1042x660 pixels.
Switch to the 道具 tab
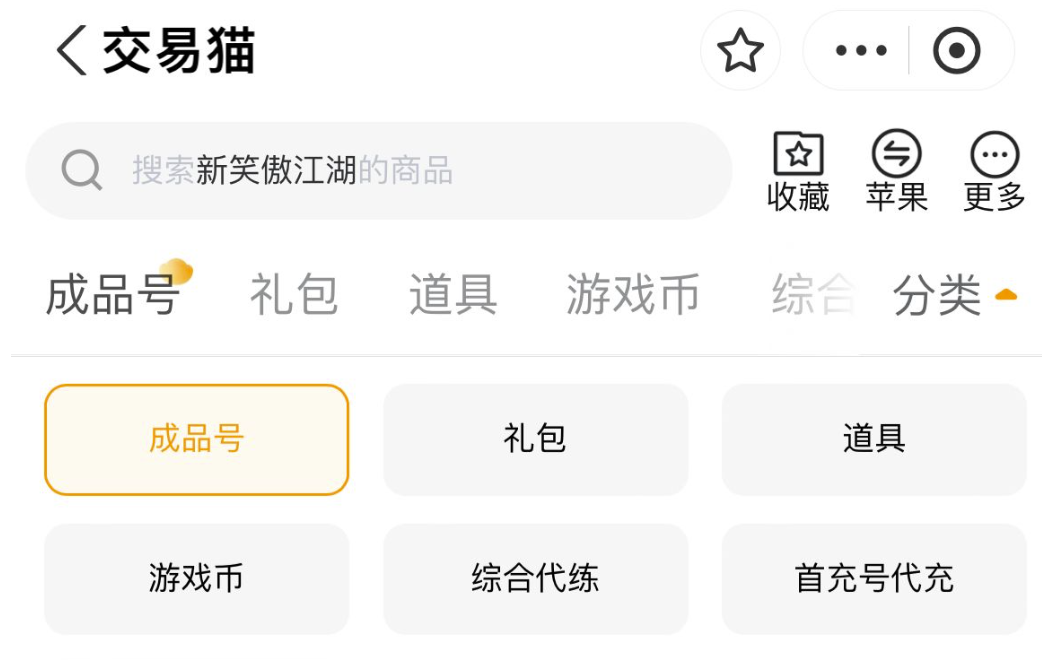click(x=453, y=296)
